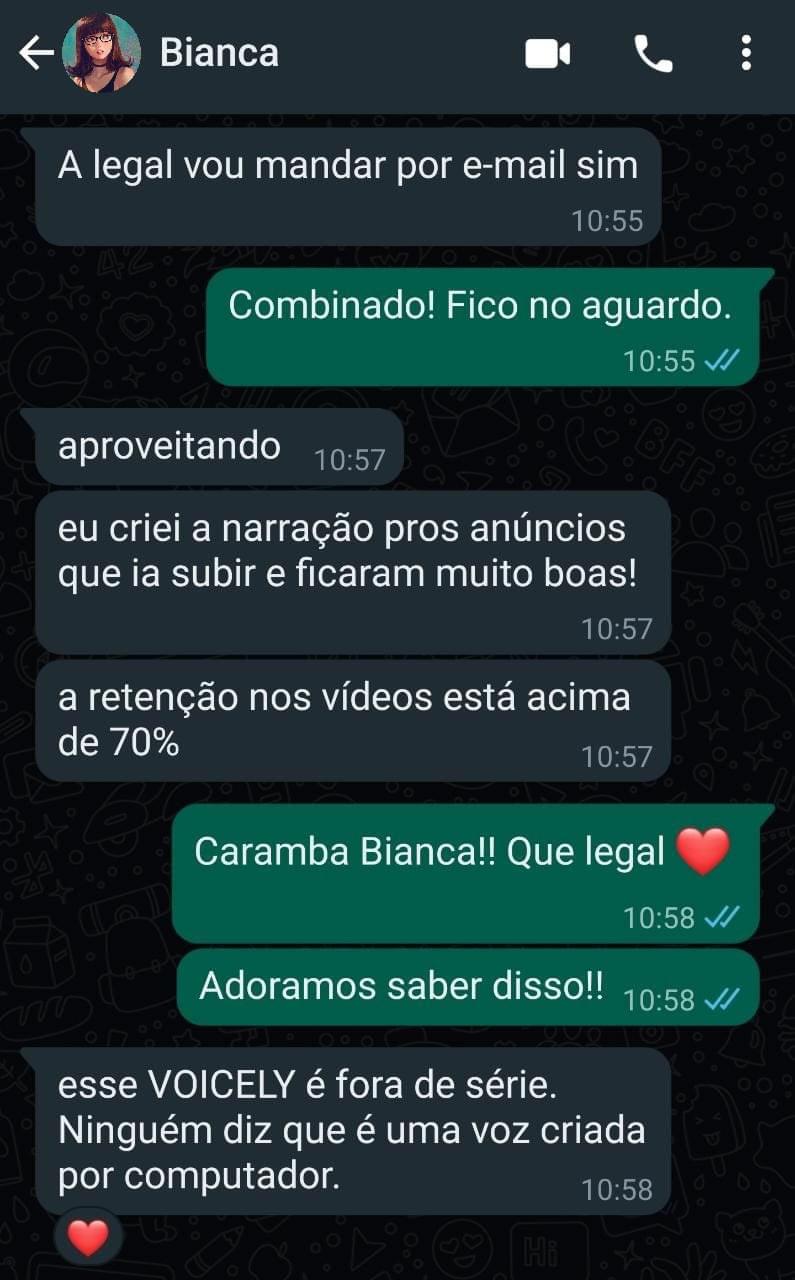Image resolution: width=795 pixels, height=1280 pixels.
Task: Open Bianca's contact info from her name
Action: (219, 53)
